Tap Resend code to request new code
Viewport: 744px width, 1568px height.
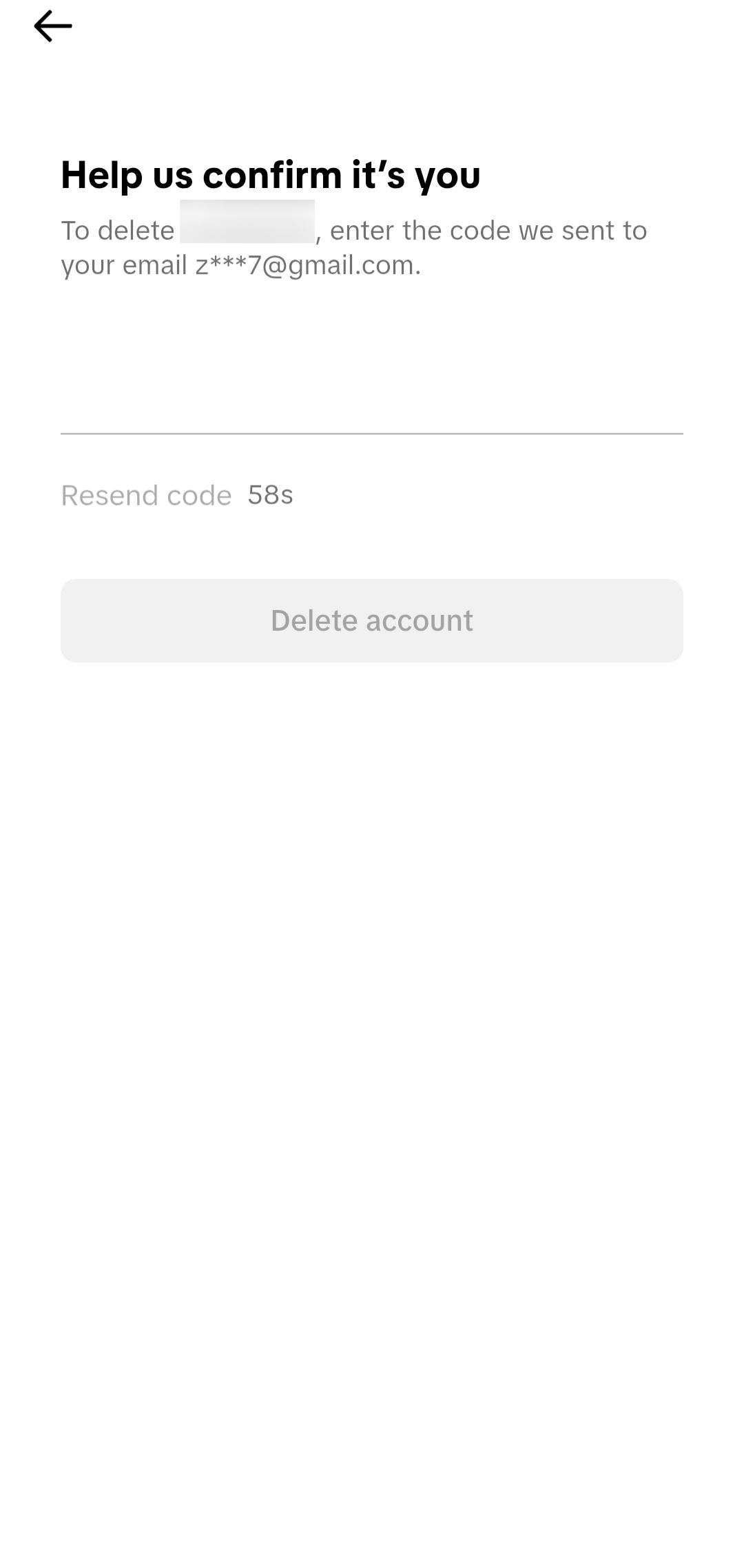[146, 494]
